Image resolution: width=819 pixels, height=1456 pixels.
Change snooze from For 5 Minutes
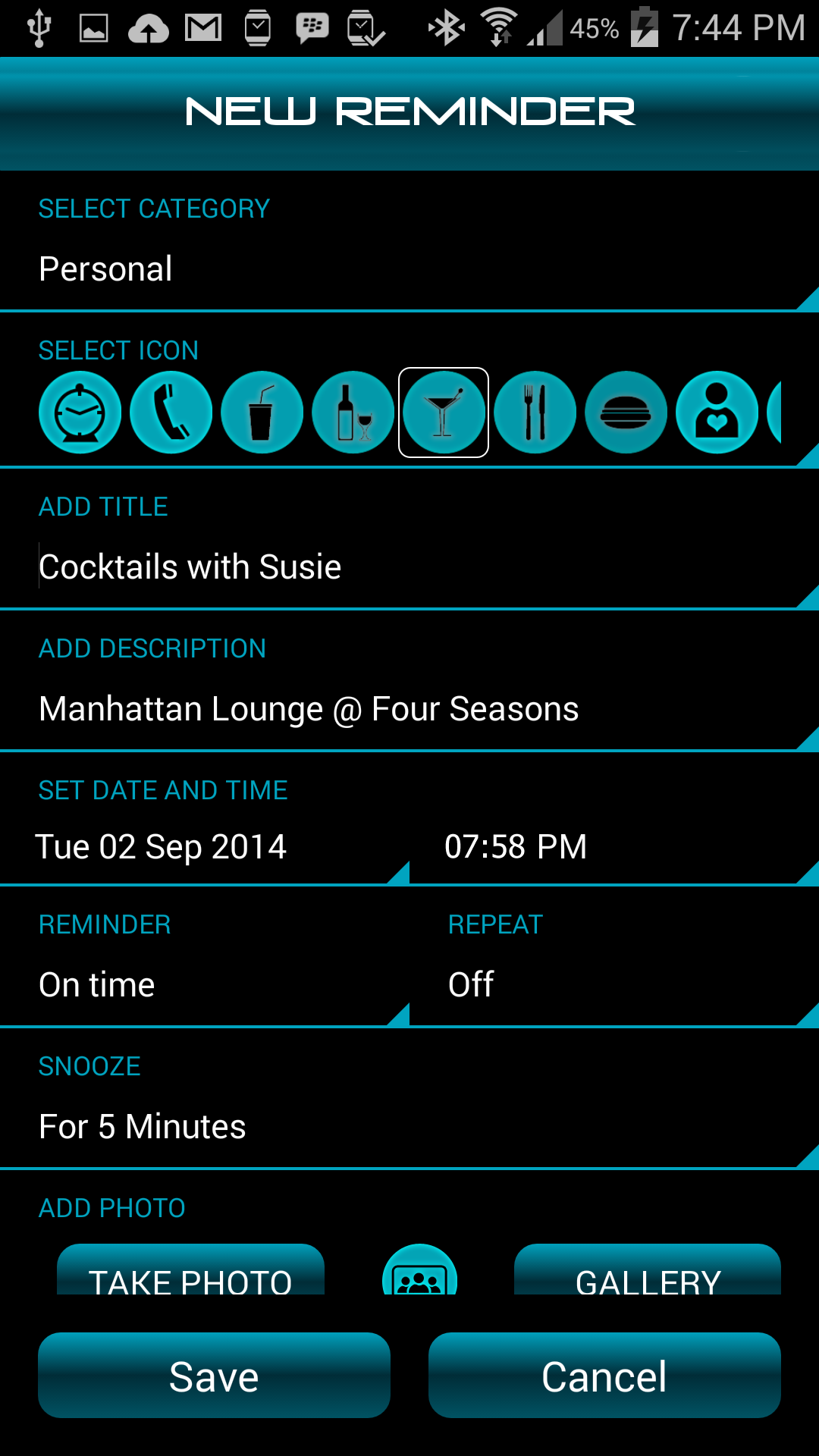[409, 1127]
